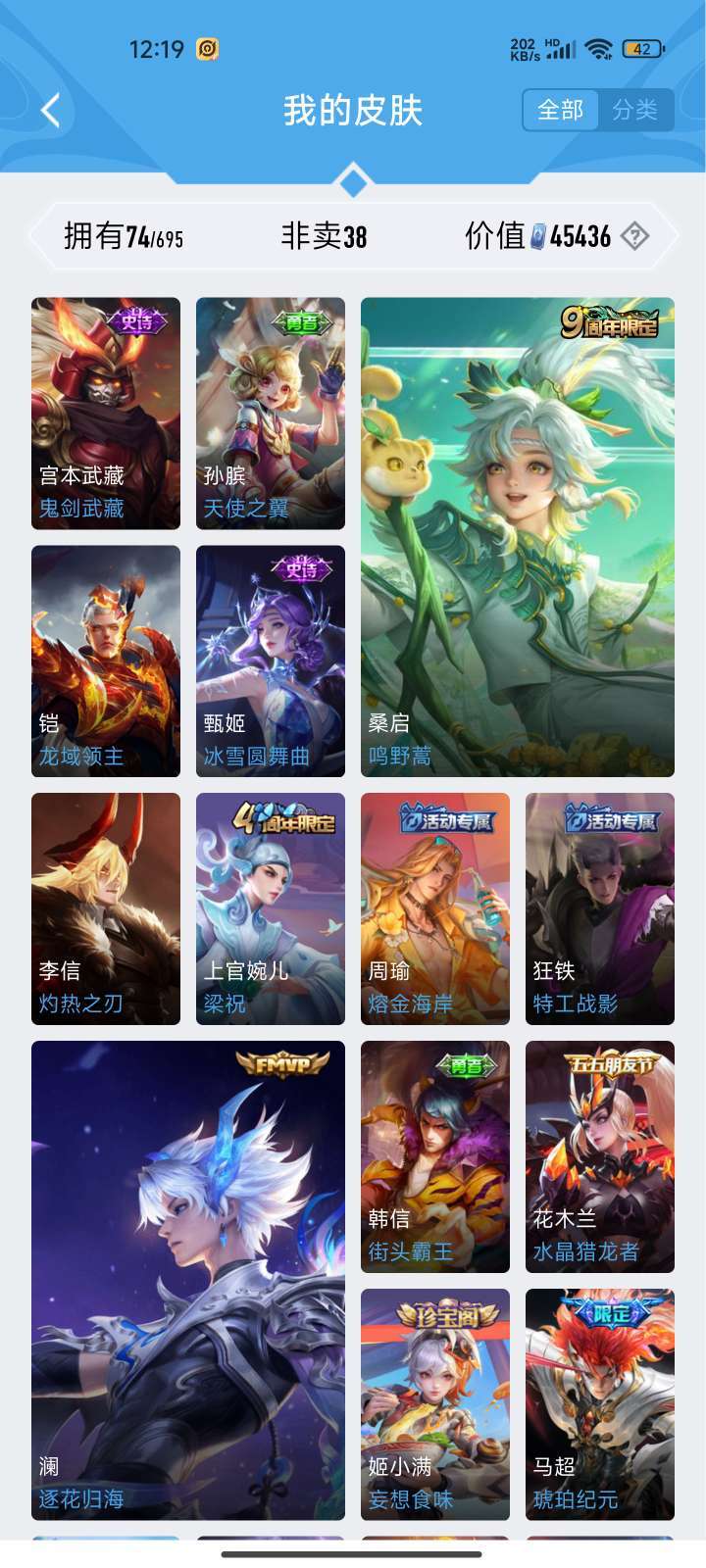Select 花木兰 水晶猎龙者 skin
Screen dimensions: 706x1568
[x=600, y=1157]
